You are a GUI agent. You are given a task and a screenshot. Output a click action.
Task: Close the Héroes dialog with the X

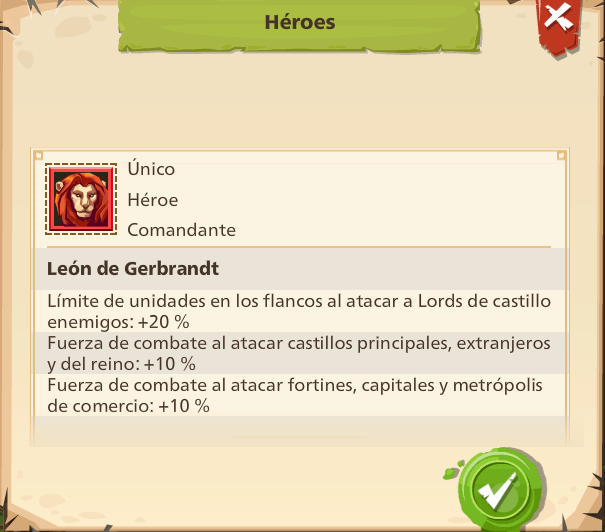pos(559,19)
